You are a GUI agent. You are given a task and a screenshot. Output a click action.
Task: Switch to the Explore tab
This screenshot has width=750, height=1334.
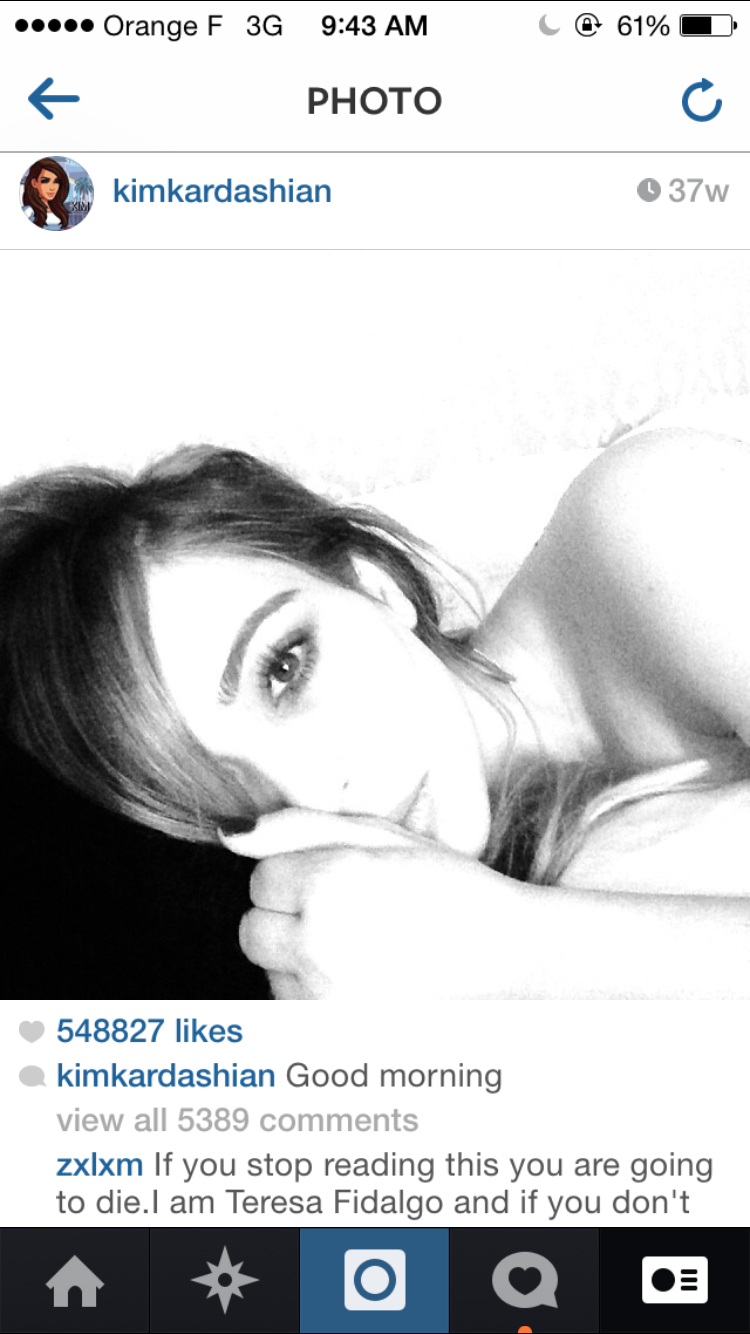(x=225, y=1281)
